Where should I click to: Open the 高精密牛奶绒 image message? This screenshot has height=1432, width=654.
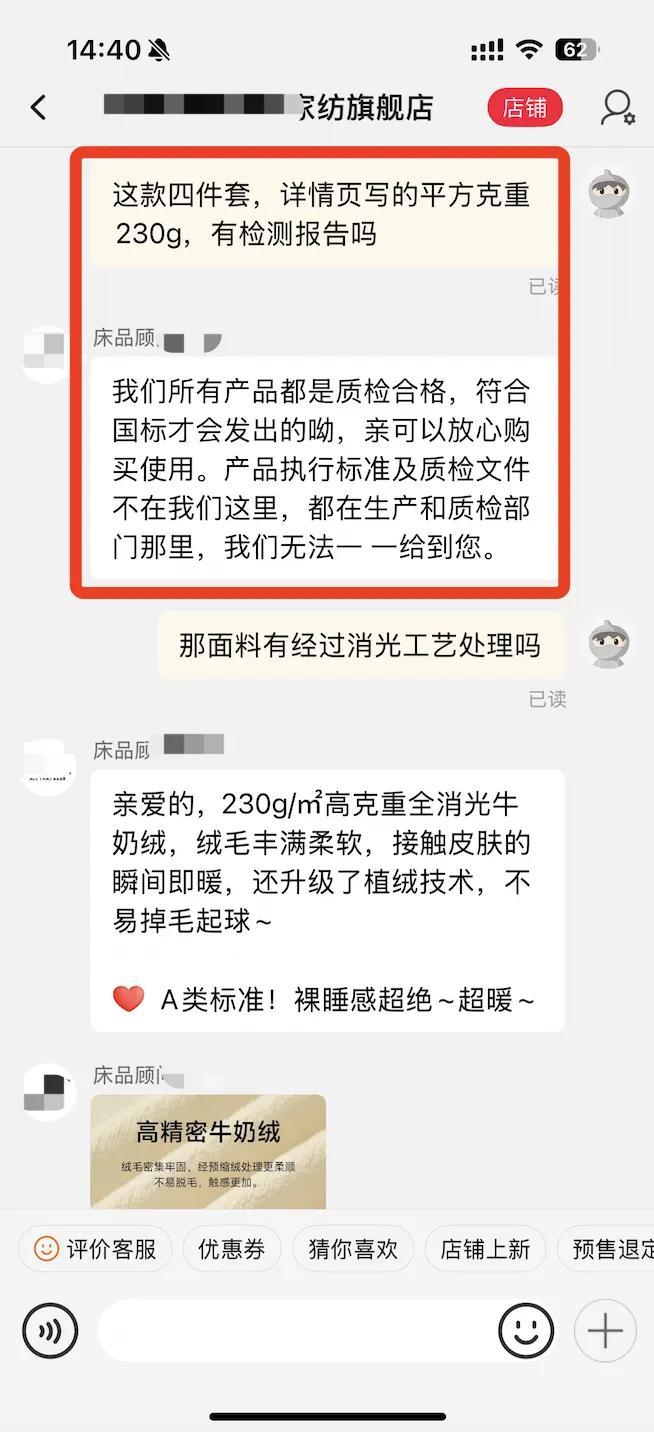pos(208,1151)
